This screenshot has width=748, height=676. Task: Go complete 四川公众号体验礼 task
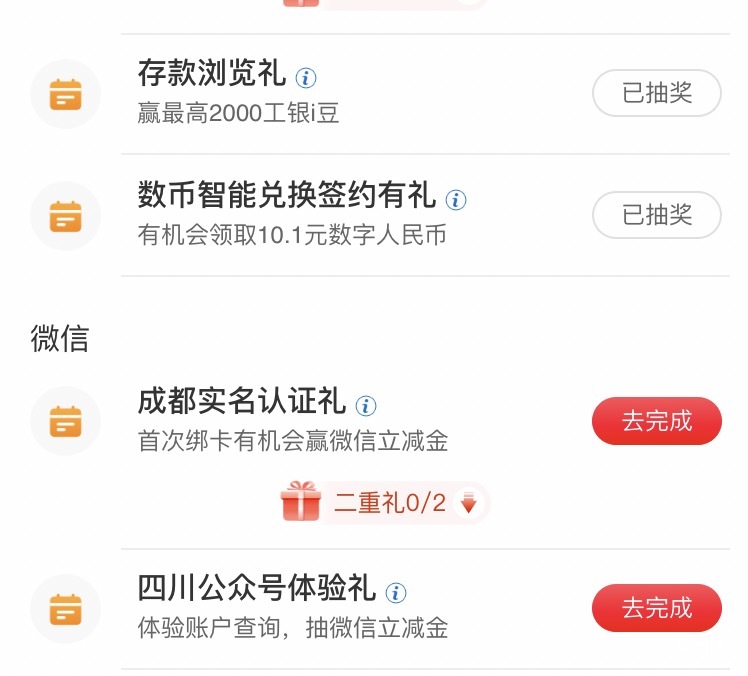(x=657, y=608)
